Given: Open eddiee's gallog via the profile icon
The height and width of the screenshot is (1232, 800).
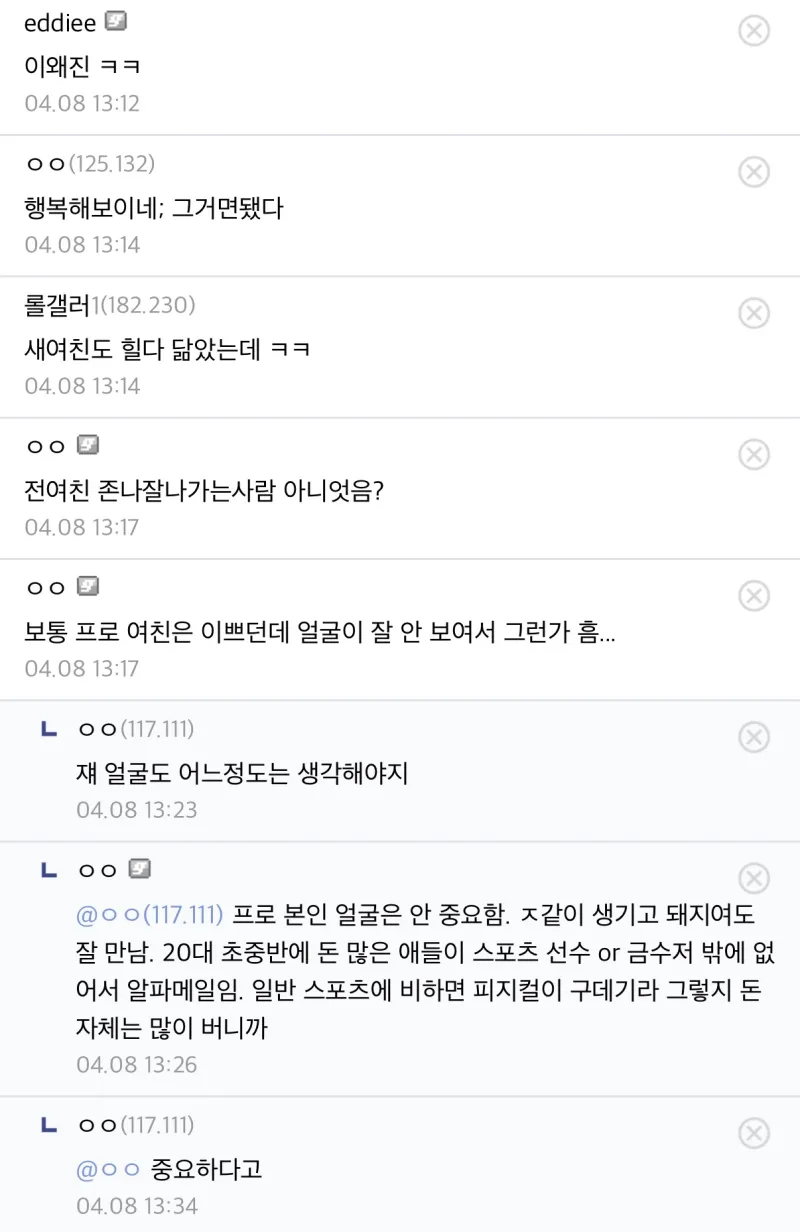Looking at the screenshot, I should pos(115,21).
